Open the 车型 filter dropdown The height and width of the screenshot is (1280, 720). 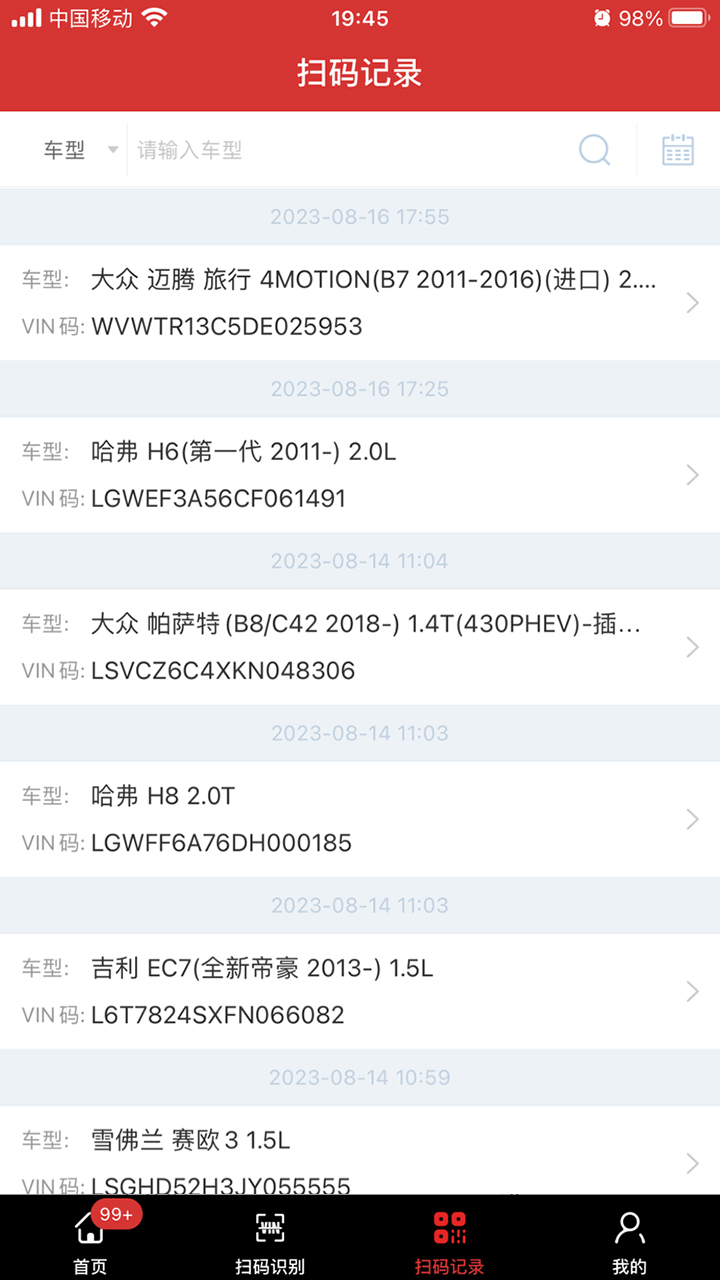80,150
